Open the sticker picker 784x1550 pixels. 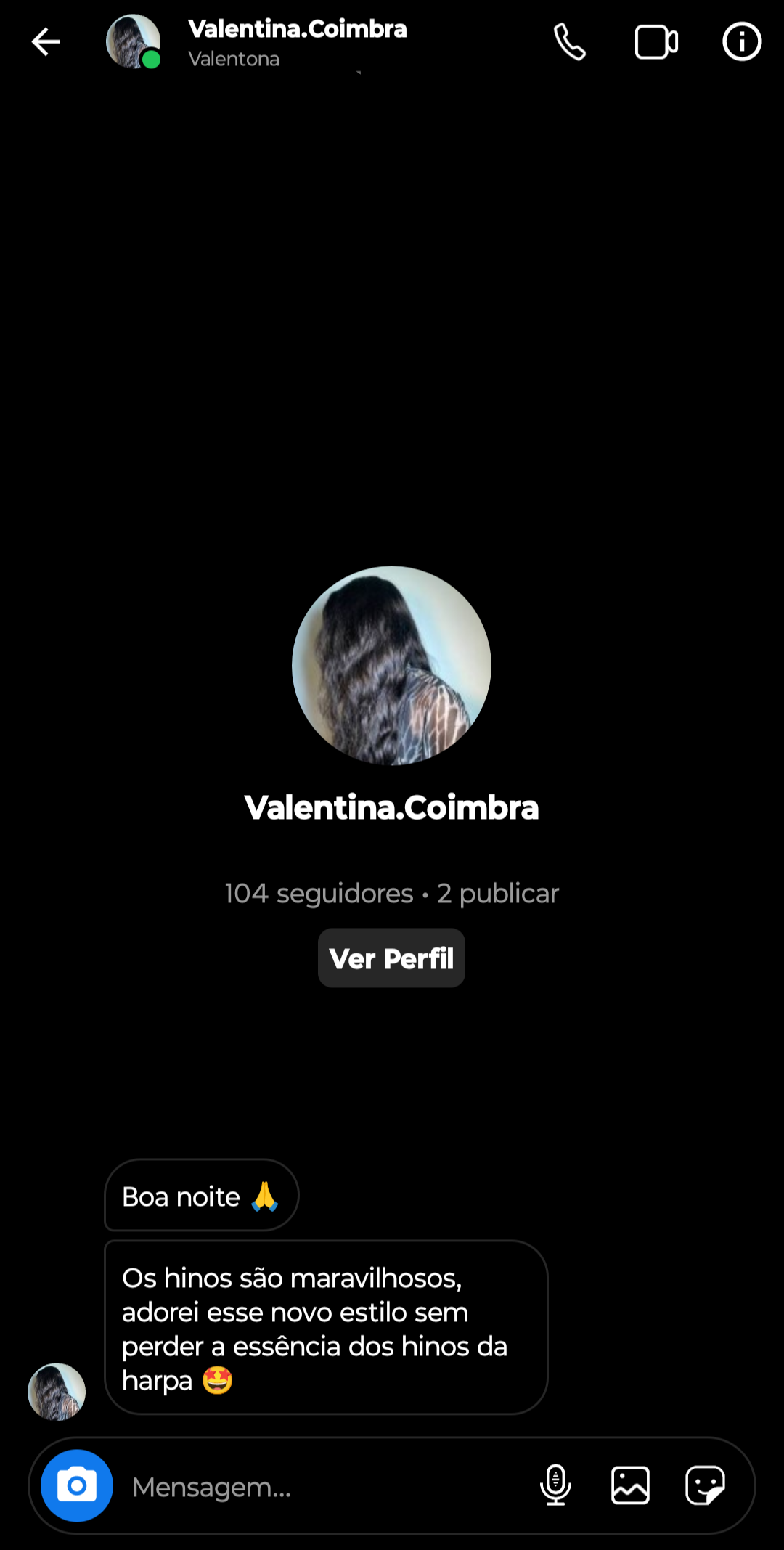pyautogui.click(x=705, y=1485)
